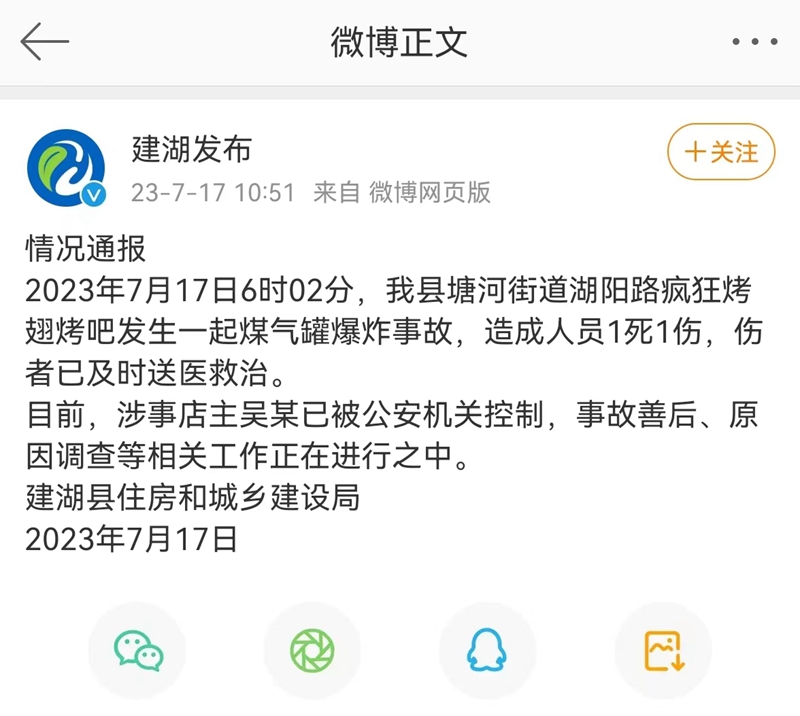Share the post to WeChat Moments

pyautogui.click(x=312, y=651)
